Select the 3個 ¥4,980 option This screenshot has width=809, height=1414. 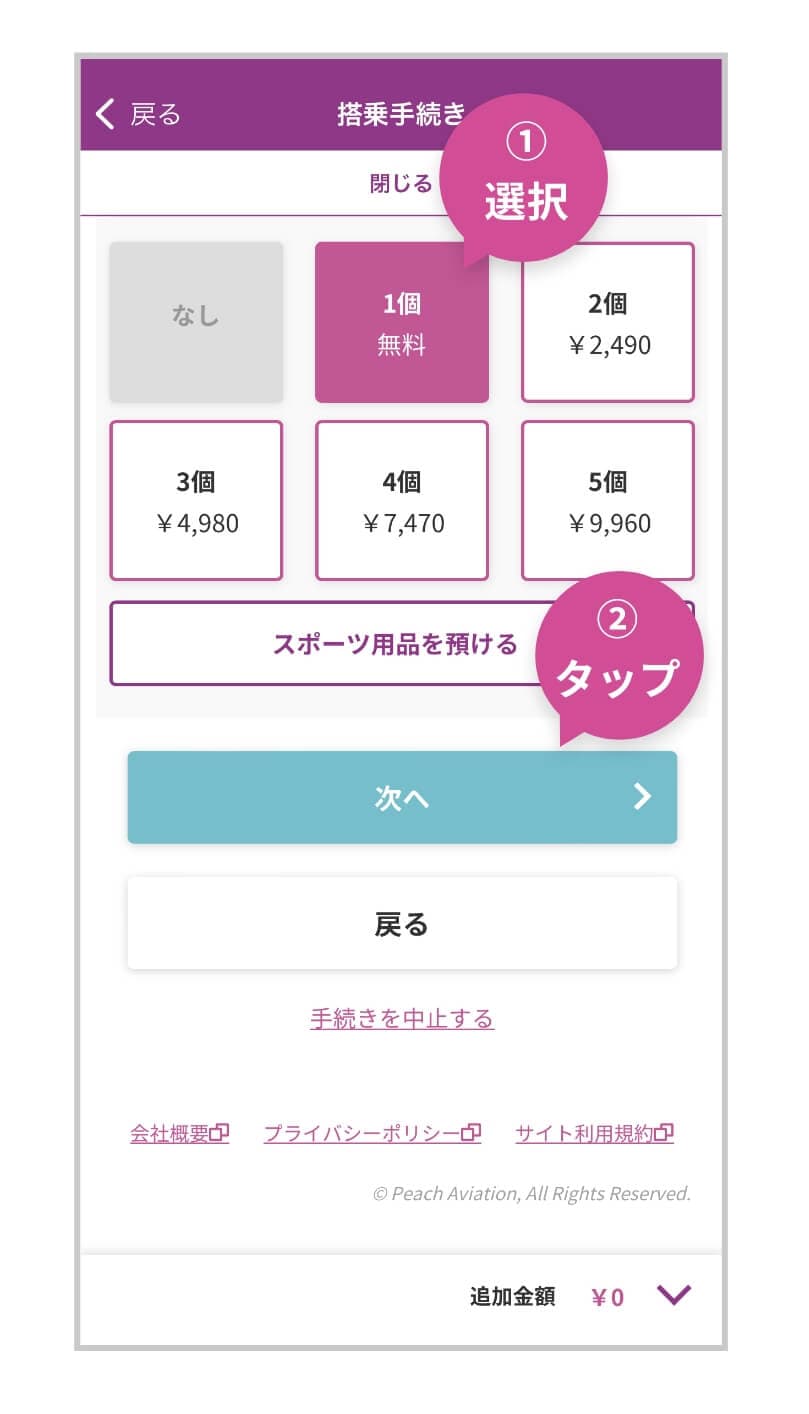tap(196, 501)
